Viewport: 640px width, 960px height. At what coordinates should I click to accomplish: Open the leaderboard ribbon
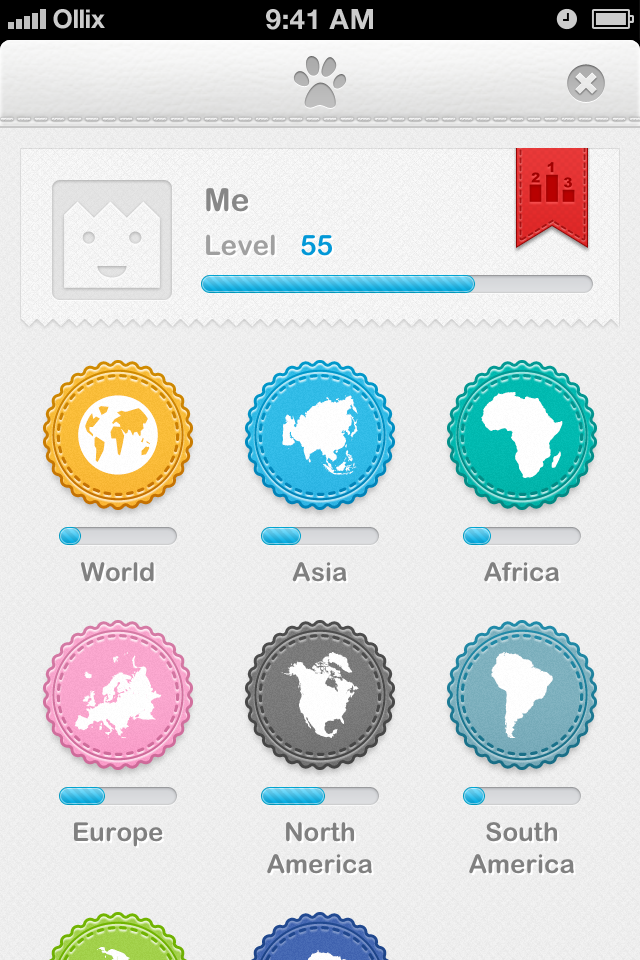point(552,198)
